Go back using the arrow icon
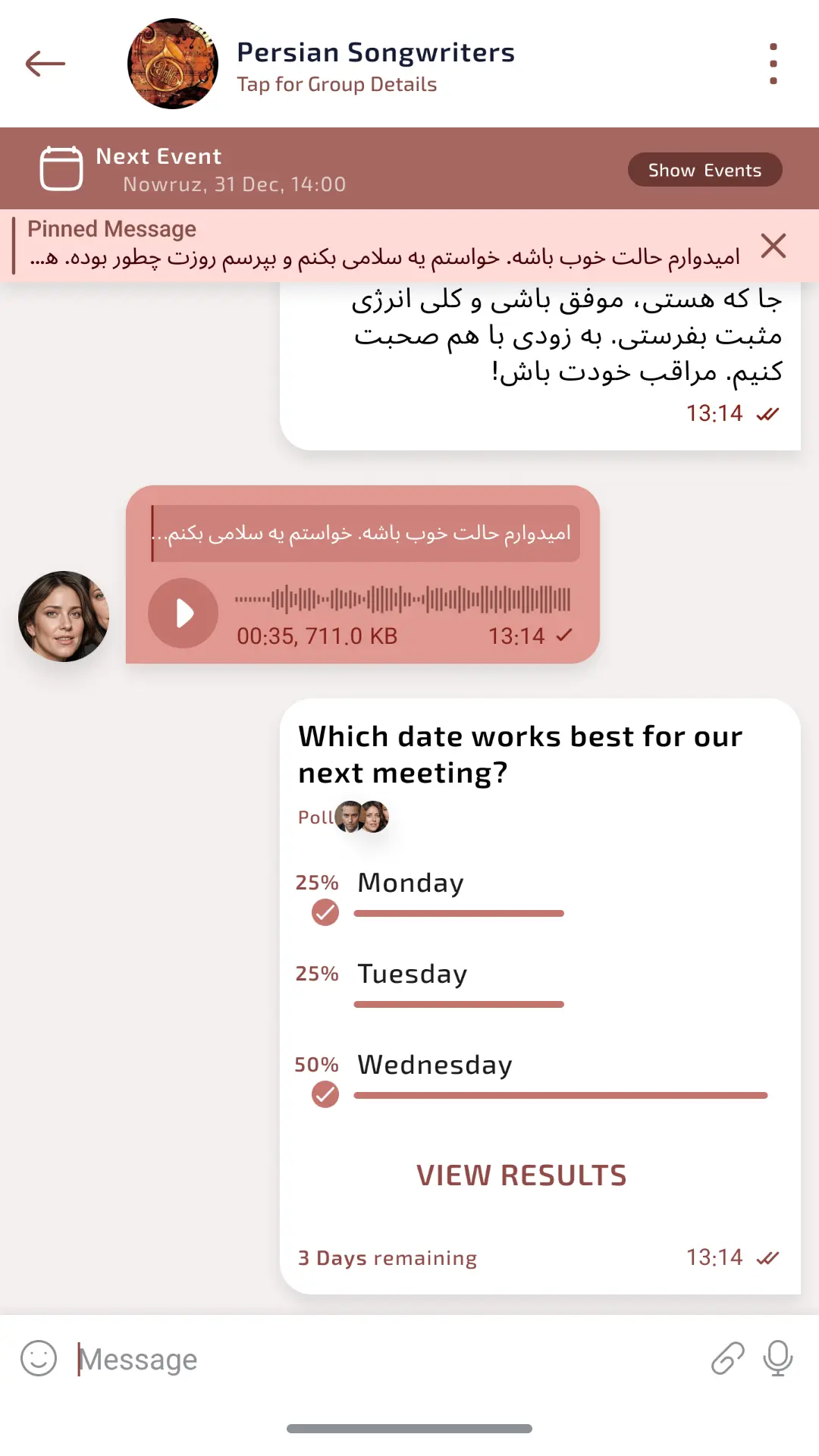819x1456 pixels. click(x=45, y=64)
